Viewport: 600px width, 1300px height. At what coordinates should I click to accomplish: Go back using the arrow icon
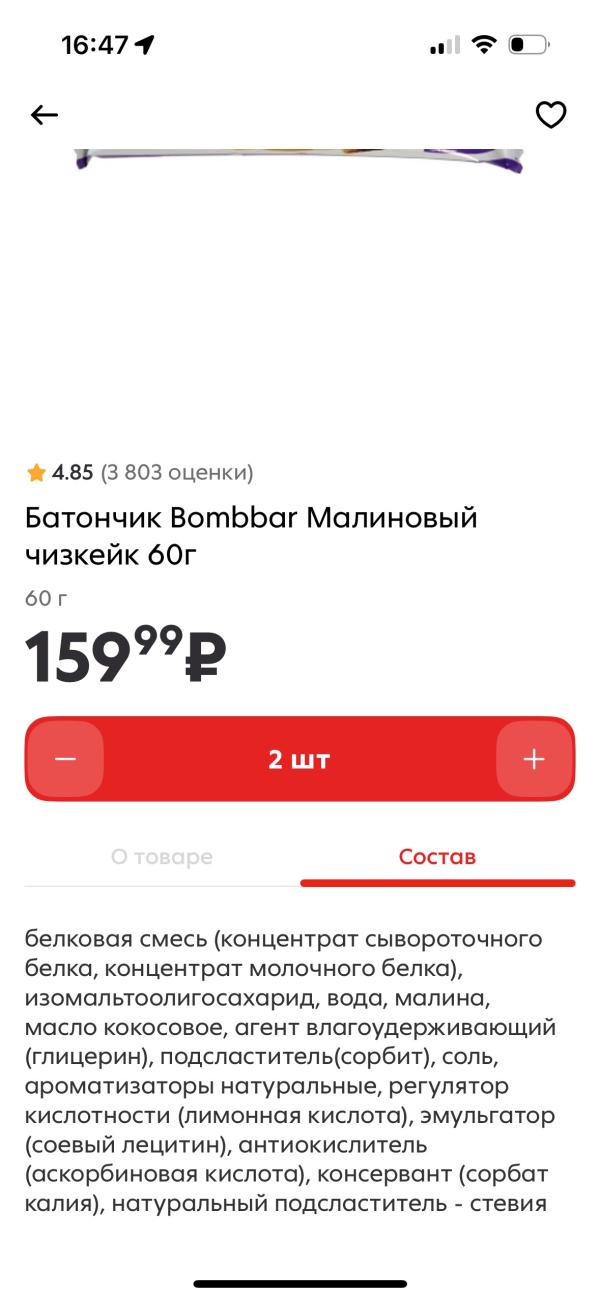44,116
